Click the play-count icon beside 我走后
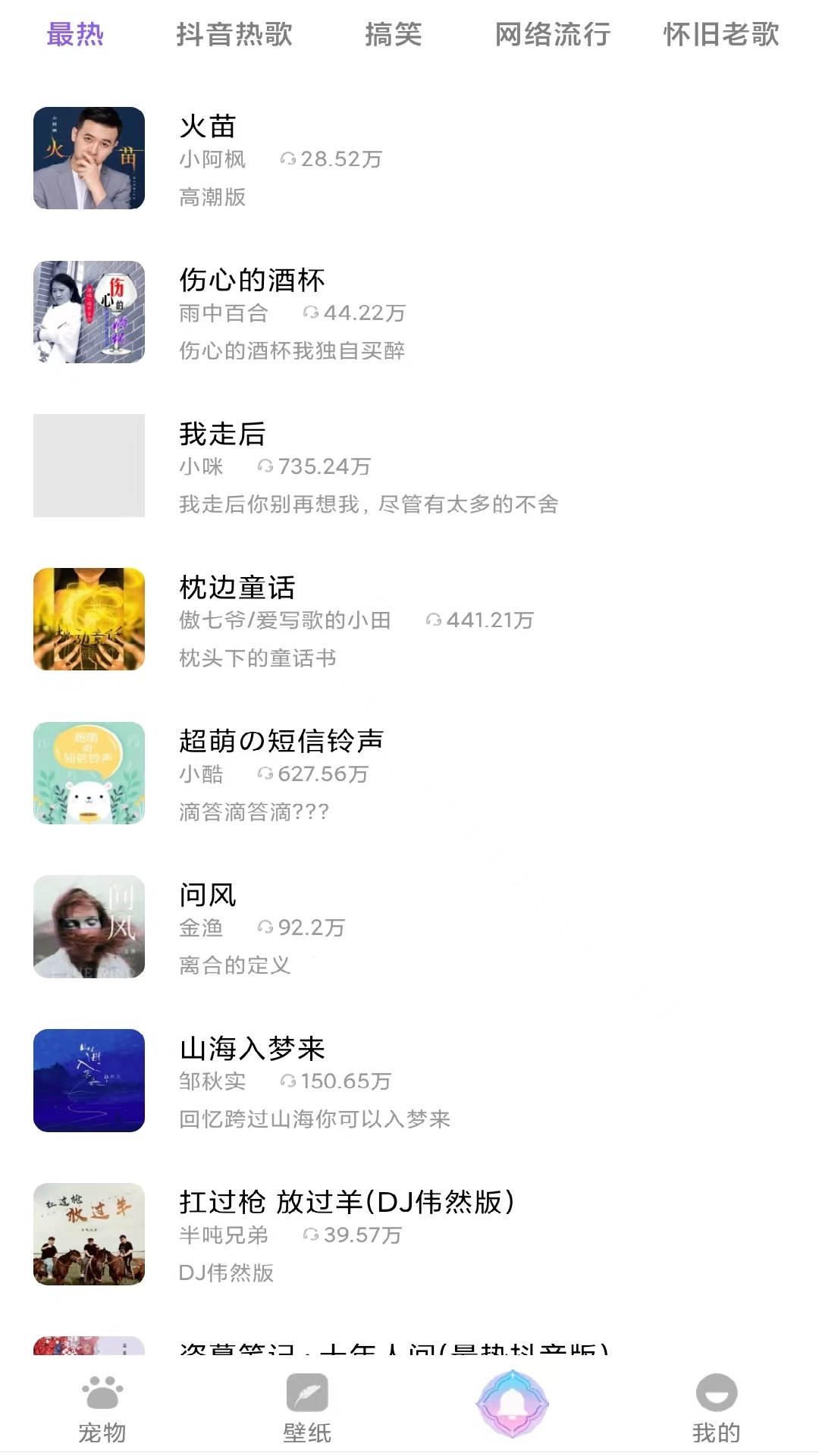The height and width of the screenshot is (1456, 819). [265, 468]
